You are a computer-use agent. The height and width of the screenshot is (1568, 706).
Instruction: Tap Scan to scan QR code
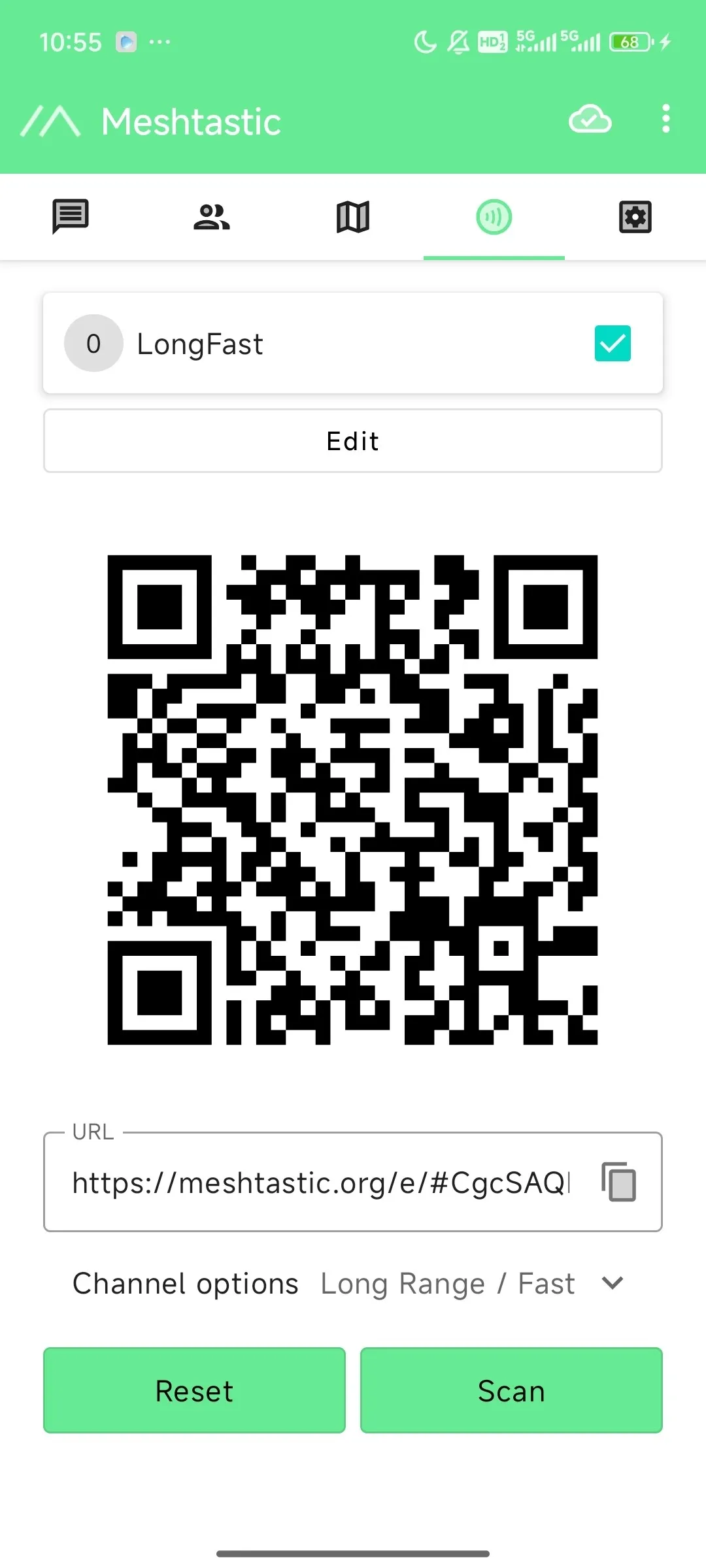[x=511, y=1390]
